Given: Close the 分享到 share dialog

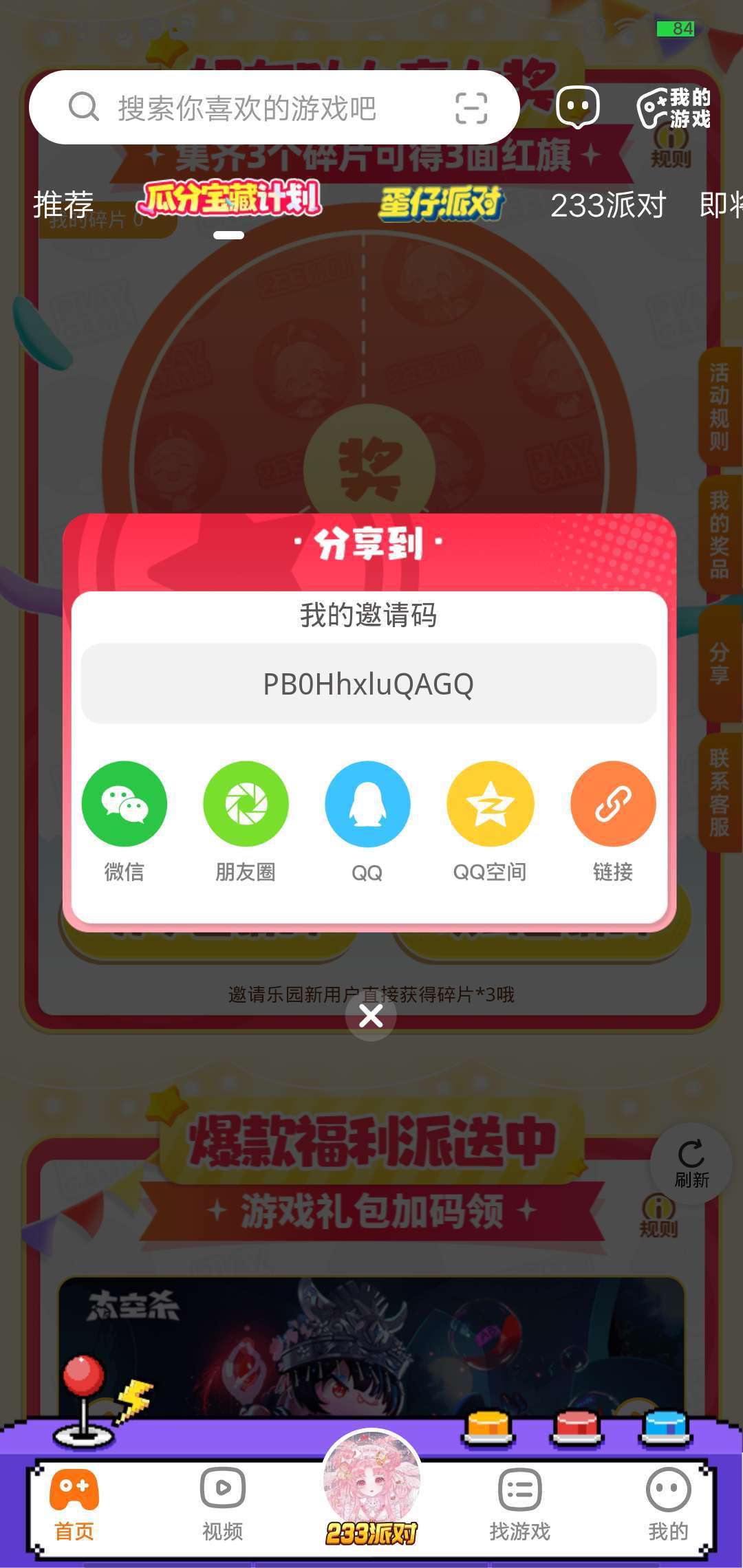Looking at the screenshot, I should click(x=371, y=1016).
